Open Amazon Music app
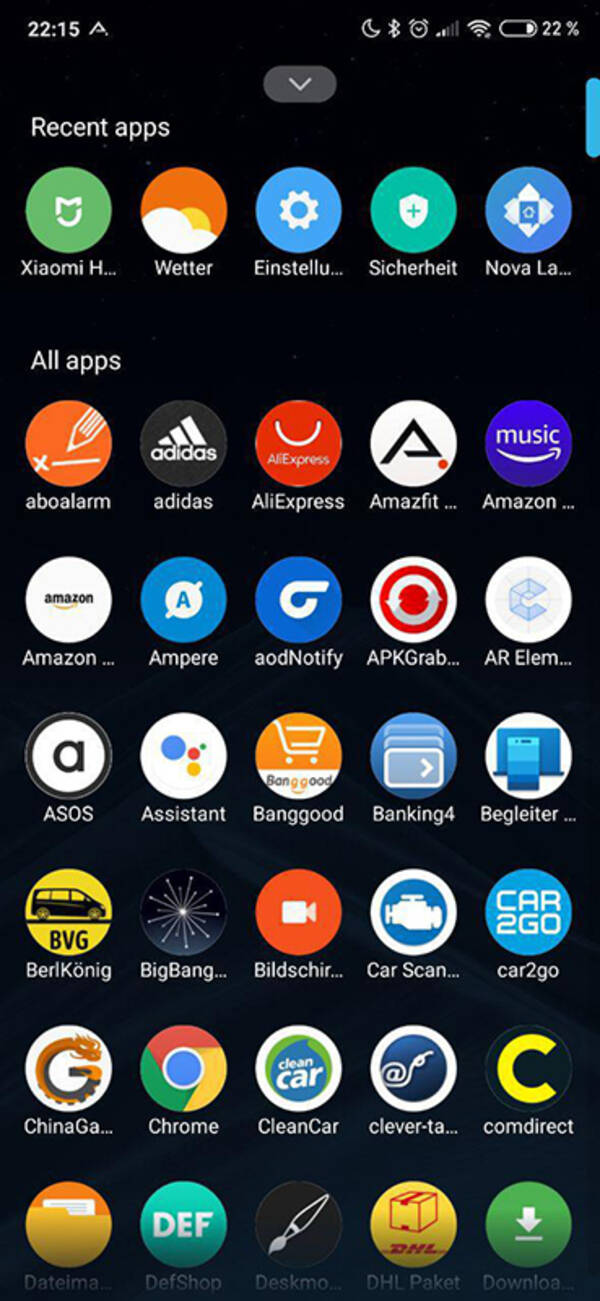Screen dimensions: 600x1301 [x=528, y=443]
